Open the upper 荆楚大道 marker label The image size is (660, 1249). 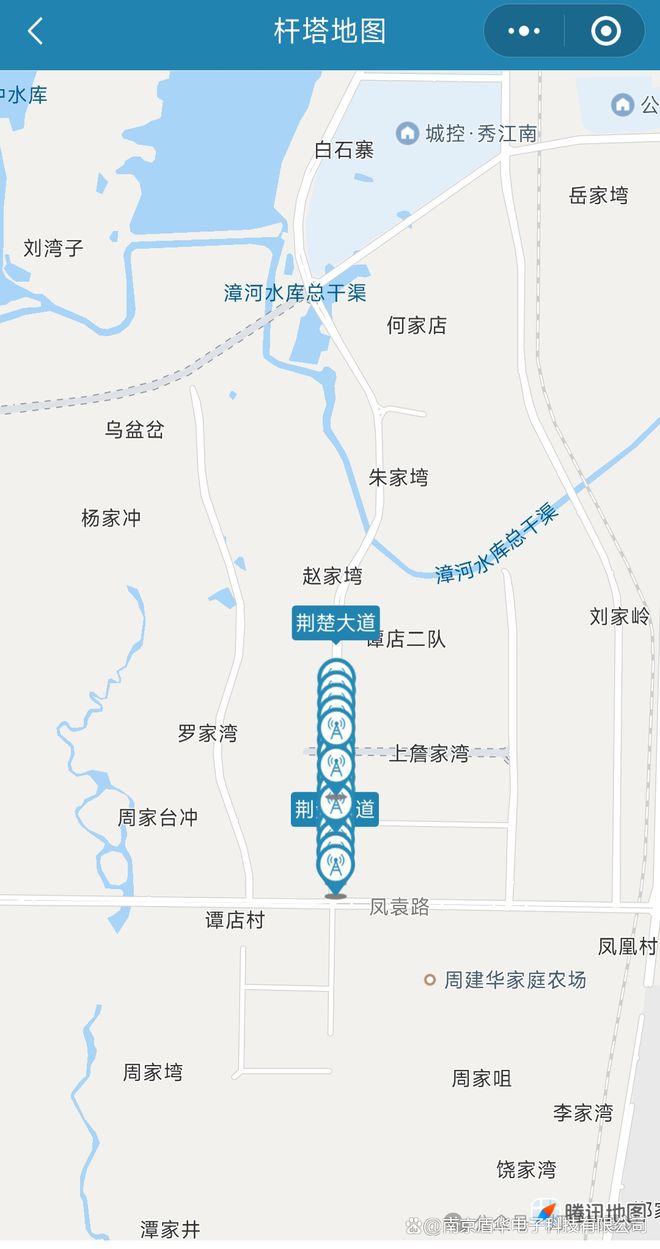point(336,623)
